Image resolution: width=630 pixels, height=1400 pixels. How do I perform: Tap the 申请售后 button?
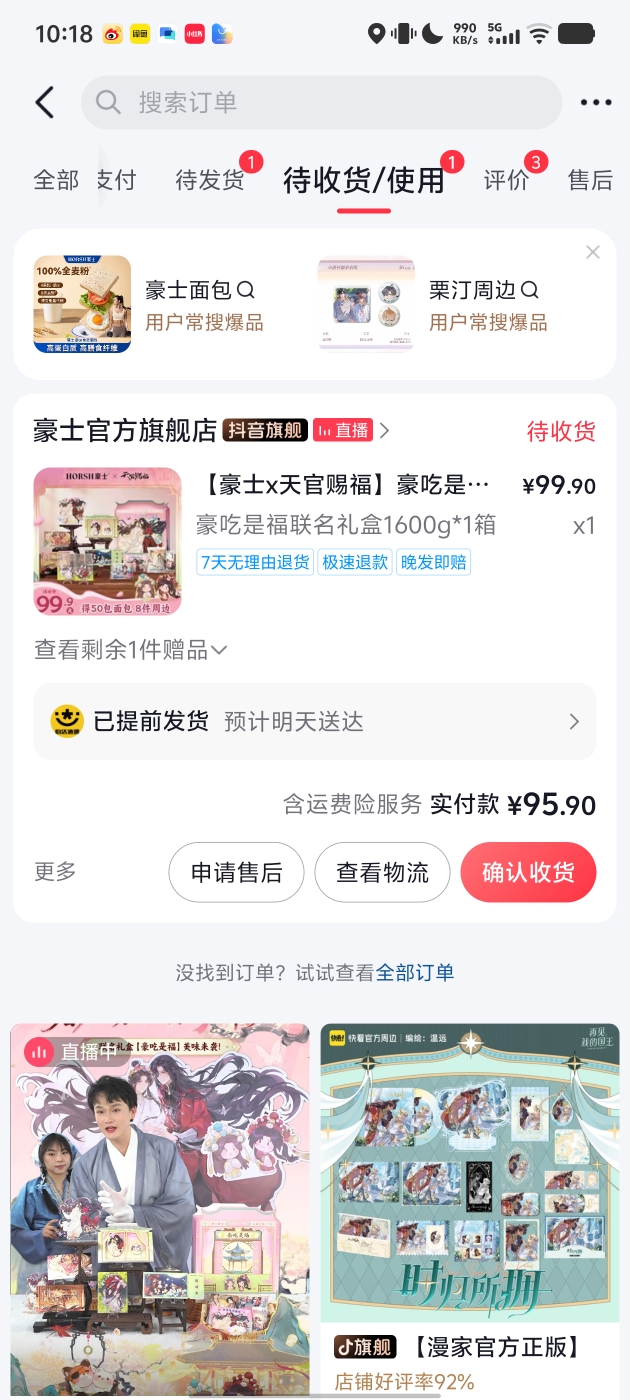(x=237, y=873)
